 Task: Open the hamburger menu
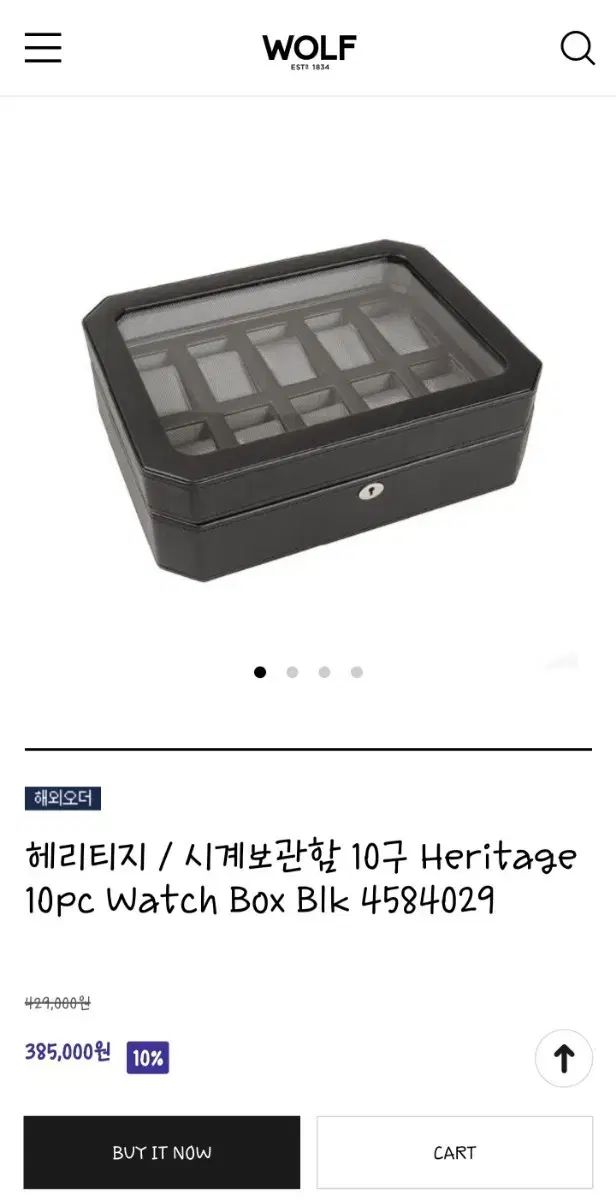click(x=43, y=48)
